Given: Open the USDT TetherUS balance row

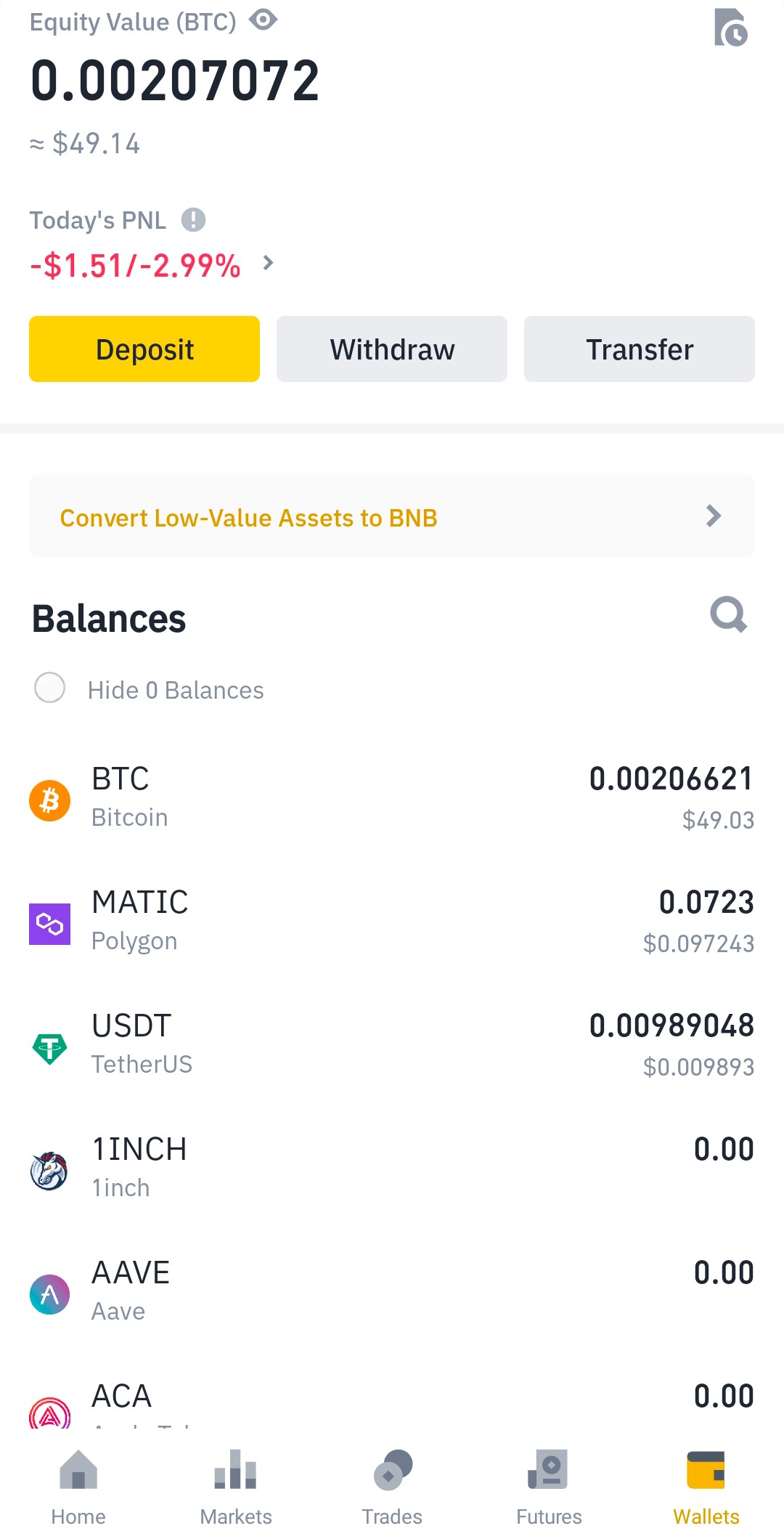Looking at the screenshot, I should 392,1045.
